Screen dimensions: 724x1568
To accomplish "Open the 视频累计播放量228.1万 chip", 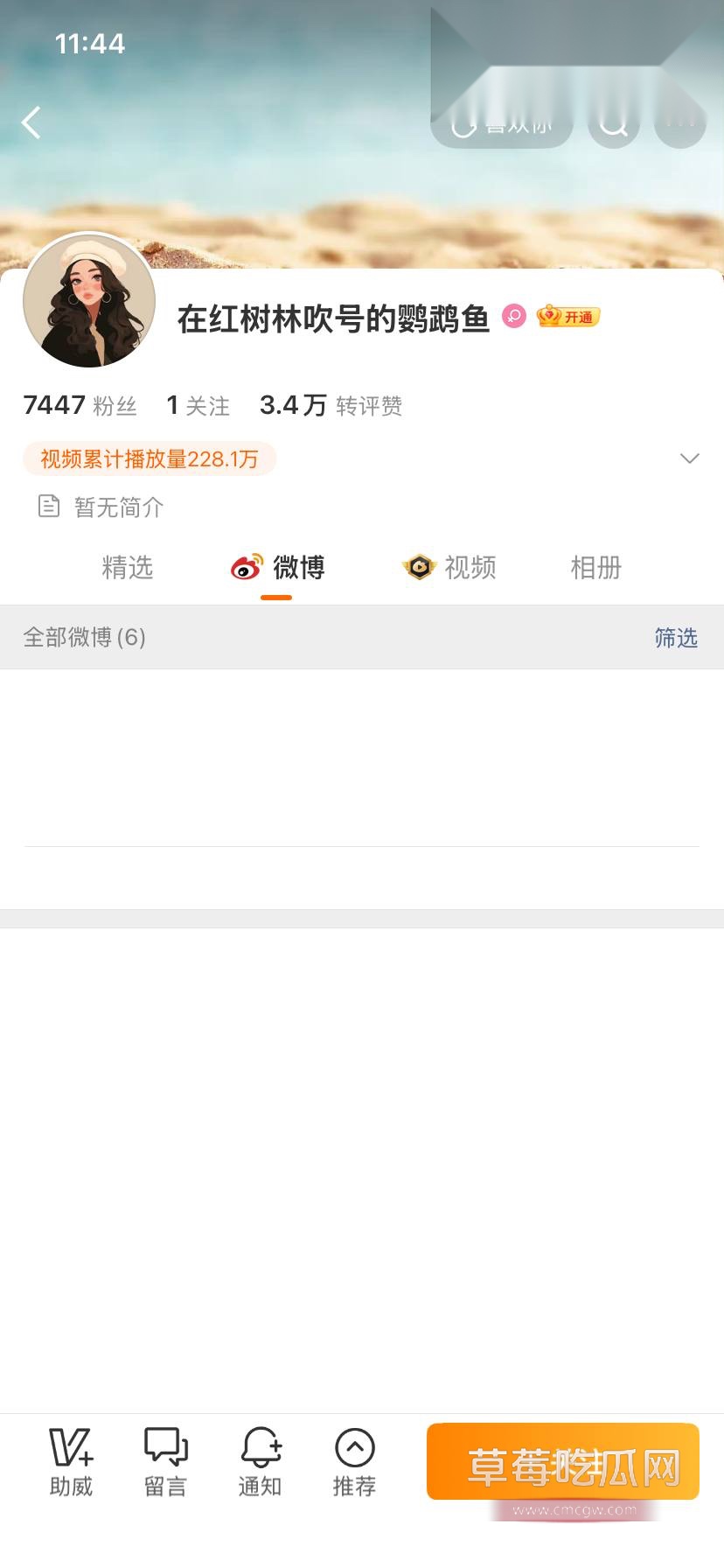I will 150,458.
